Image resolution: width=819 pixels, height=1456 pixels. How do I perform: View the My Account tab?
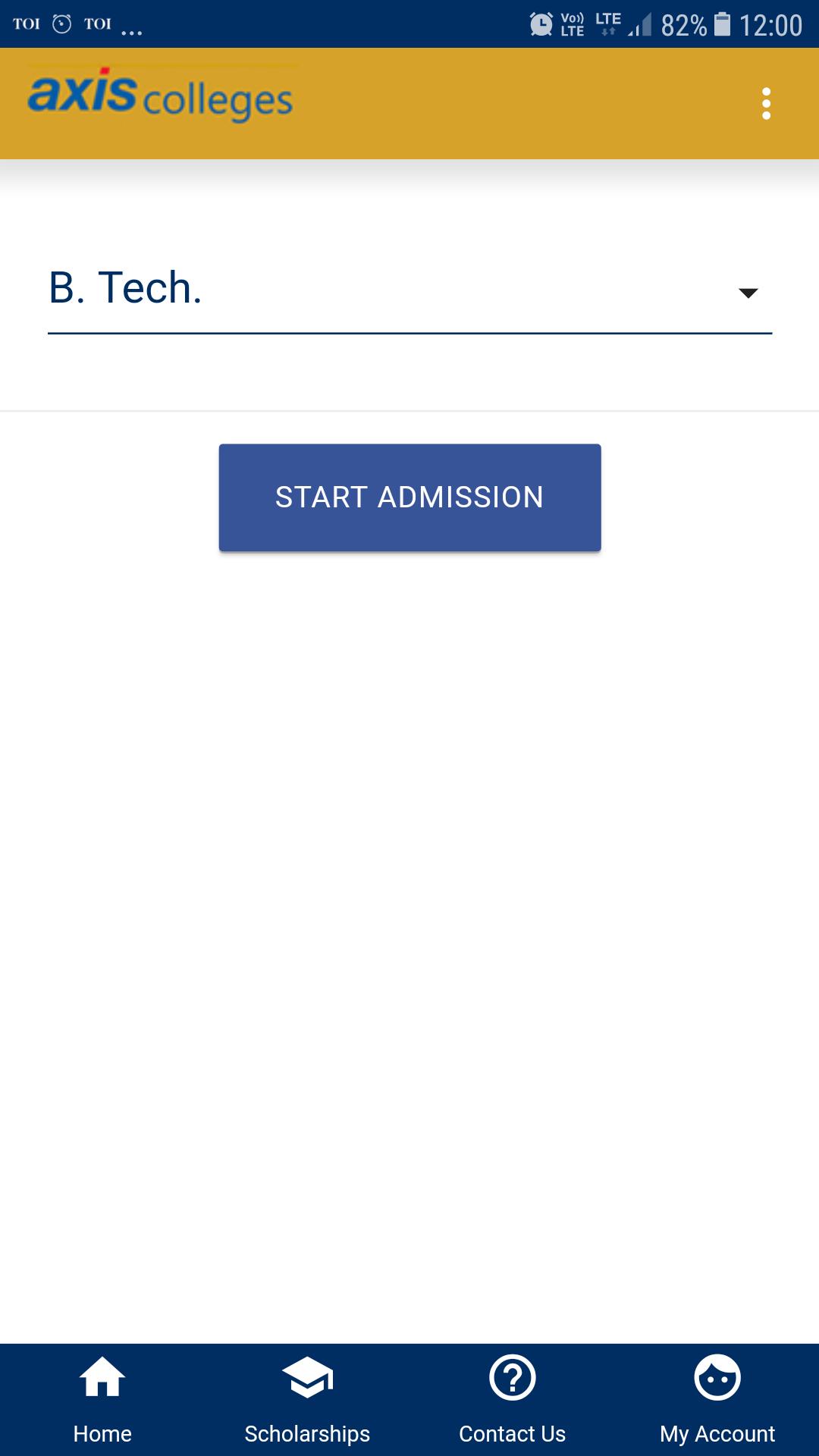tap(717, 1399)
